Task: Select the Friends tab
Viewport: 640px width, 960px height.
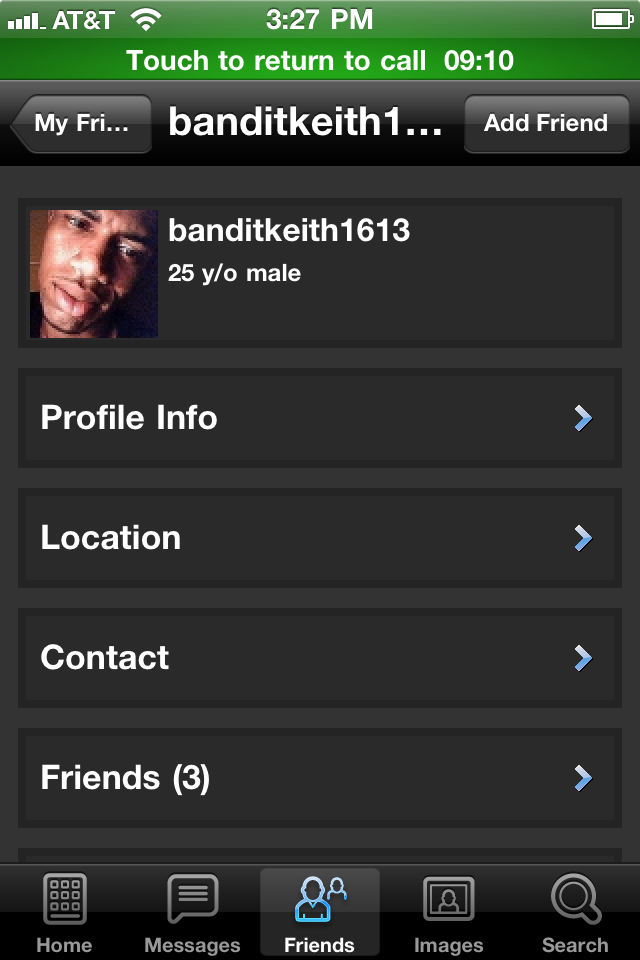Action: (x=320, y=912)
